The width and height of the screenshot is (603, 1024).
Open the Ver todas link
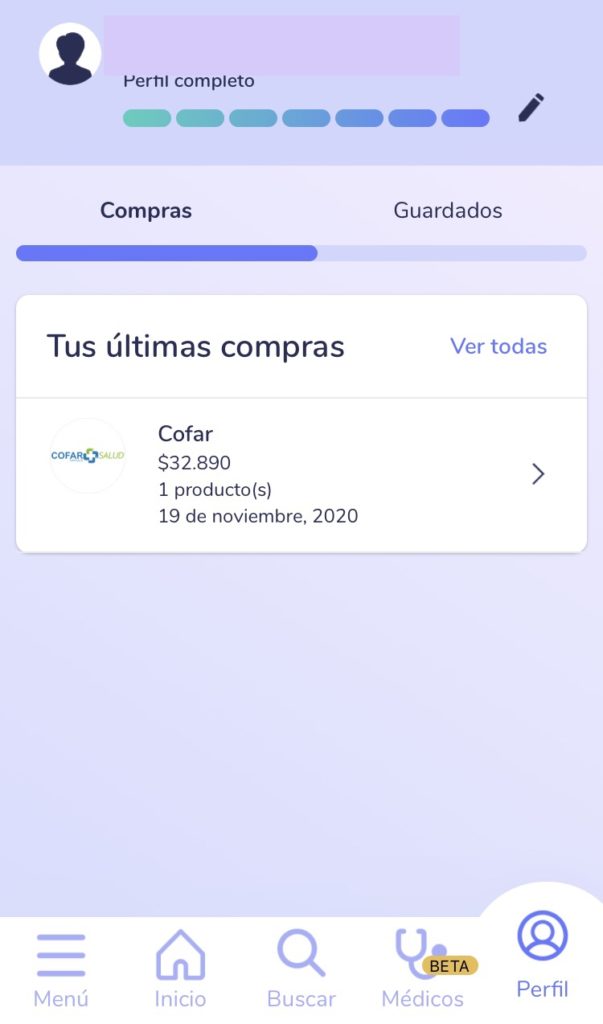coord(498,346)
